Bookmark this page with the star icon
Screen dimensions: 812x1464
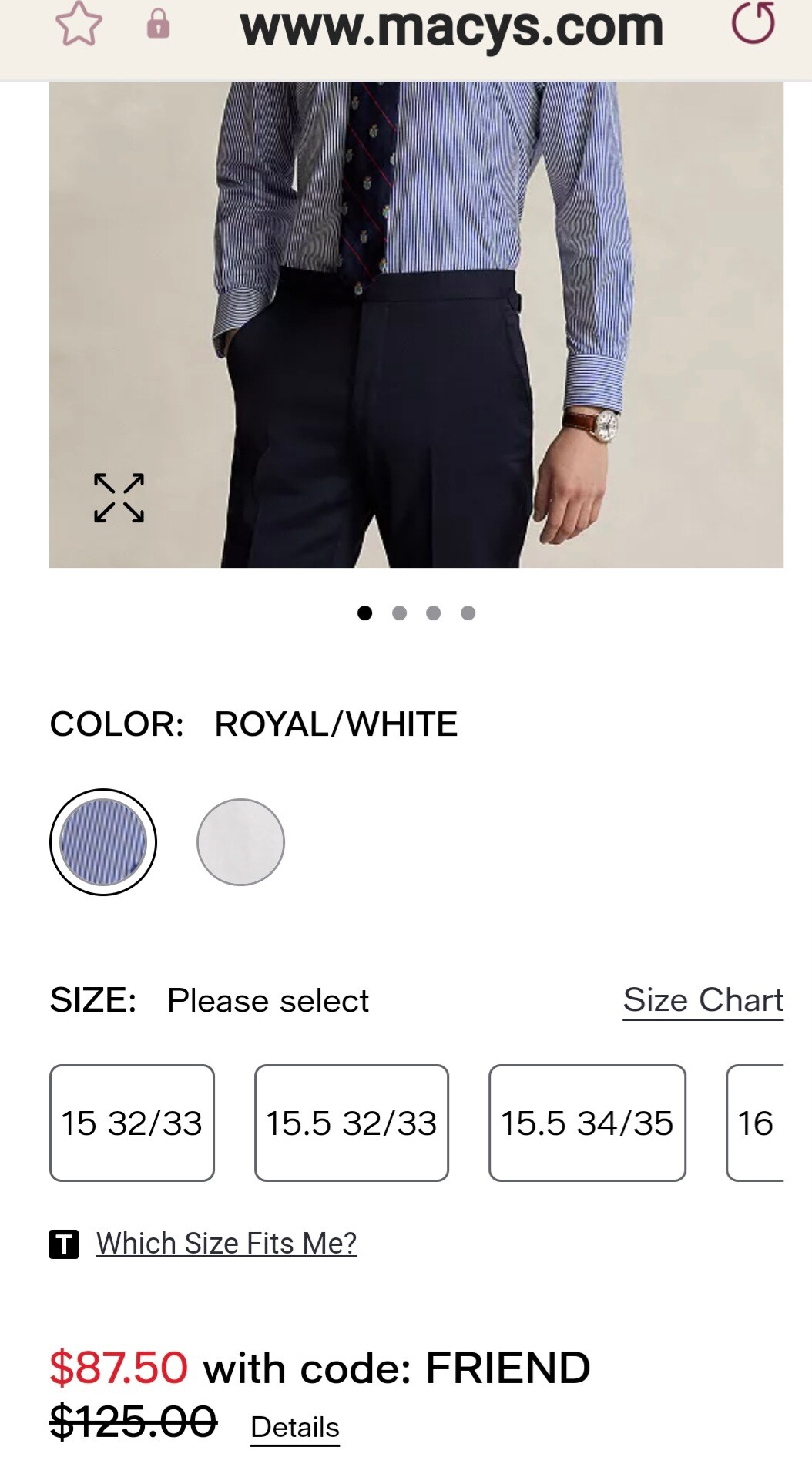coord(79,24)
